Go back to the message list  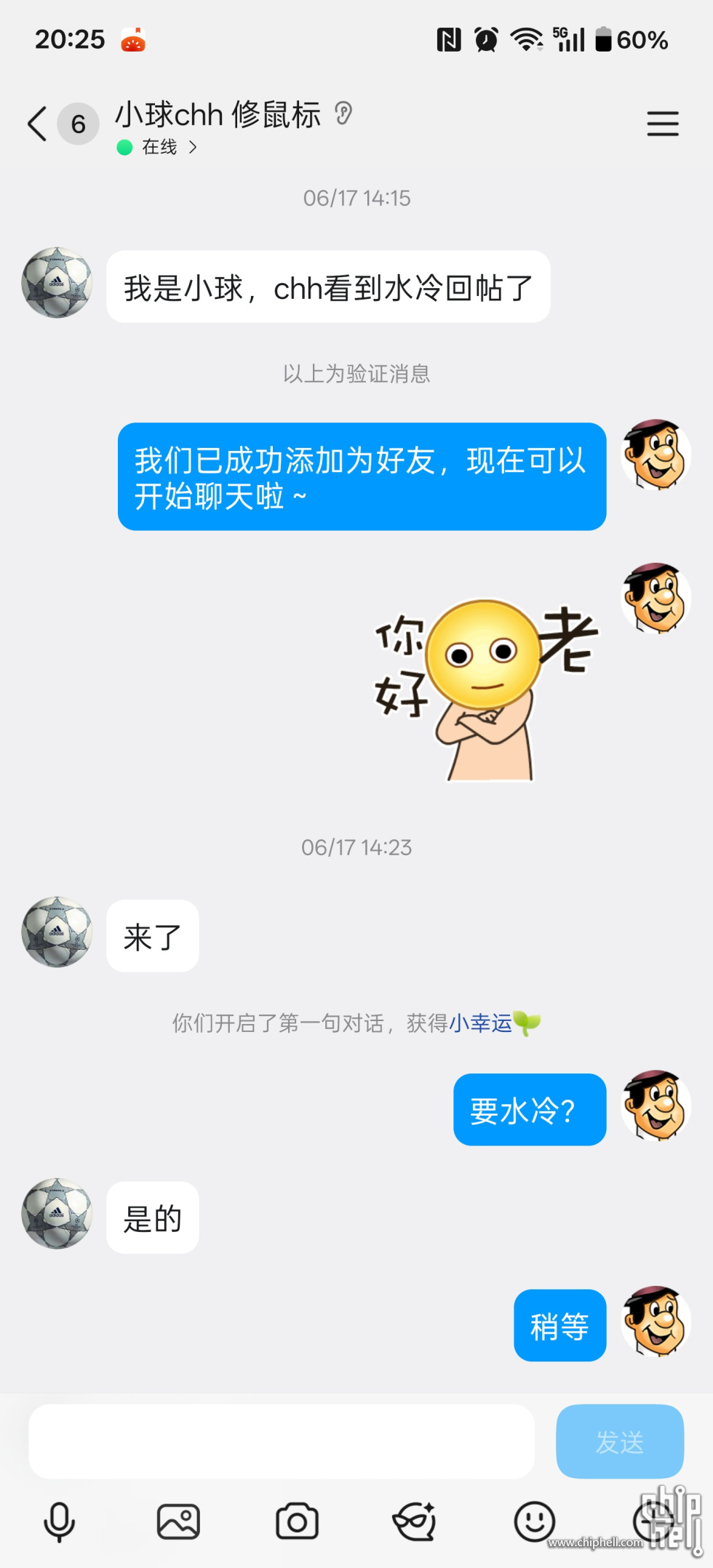[38, 124]
